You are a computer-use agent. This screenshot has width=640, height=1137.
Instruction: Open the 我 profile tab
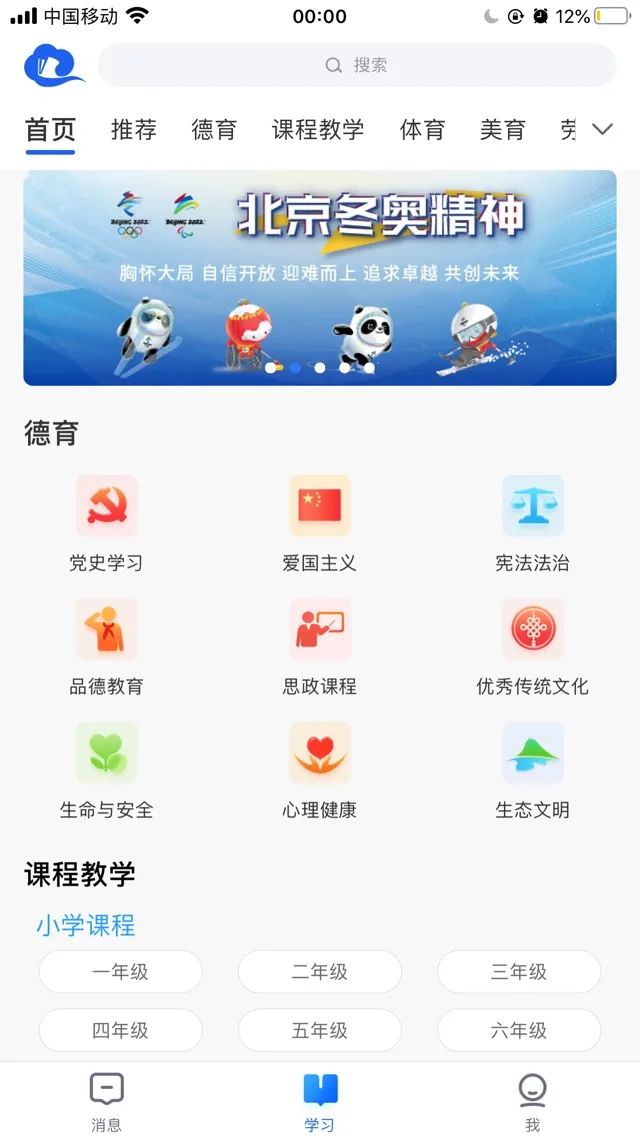coord(532,1101)
